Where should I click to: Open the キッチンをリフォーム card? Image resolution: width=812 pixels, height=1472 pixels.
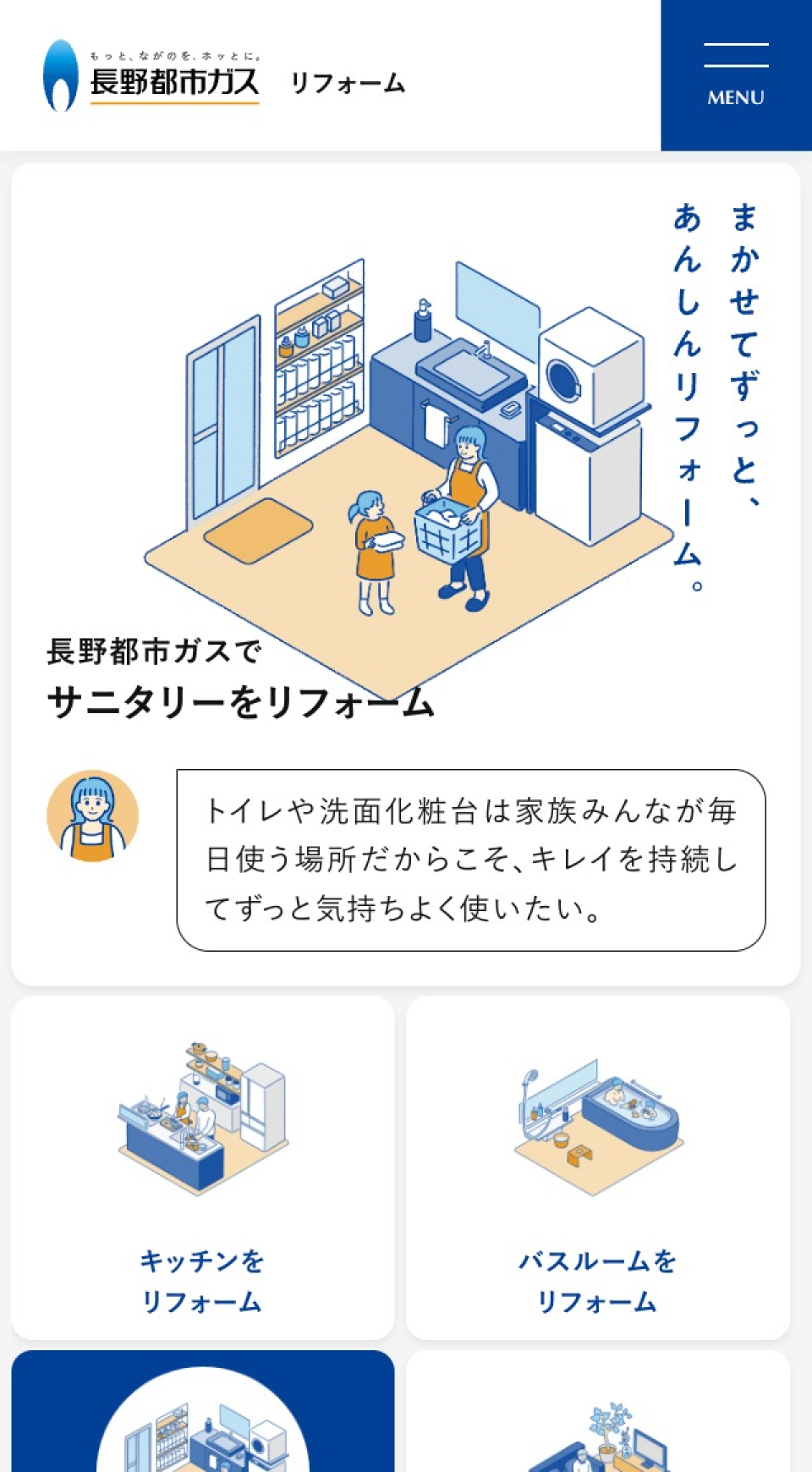click(202, 1167)
